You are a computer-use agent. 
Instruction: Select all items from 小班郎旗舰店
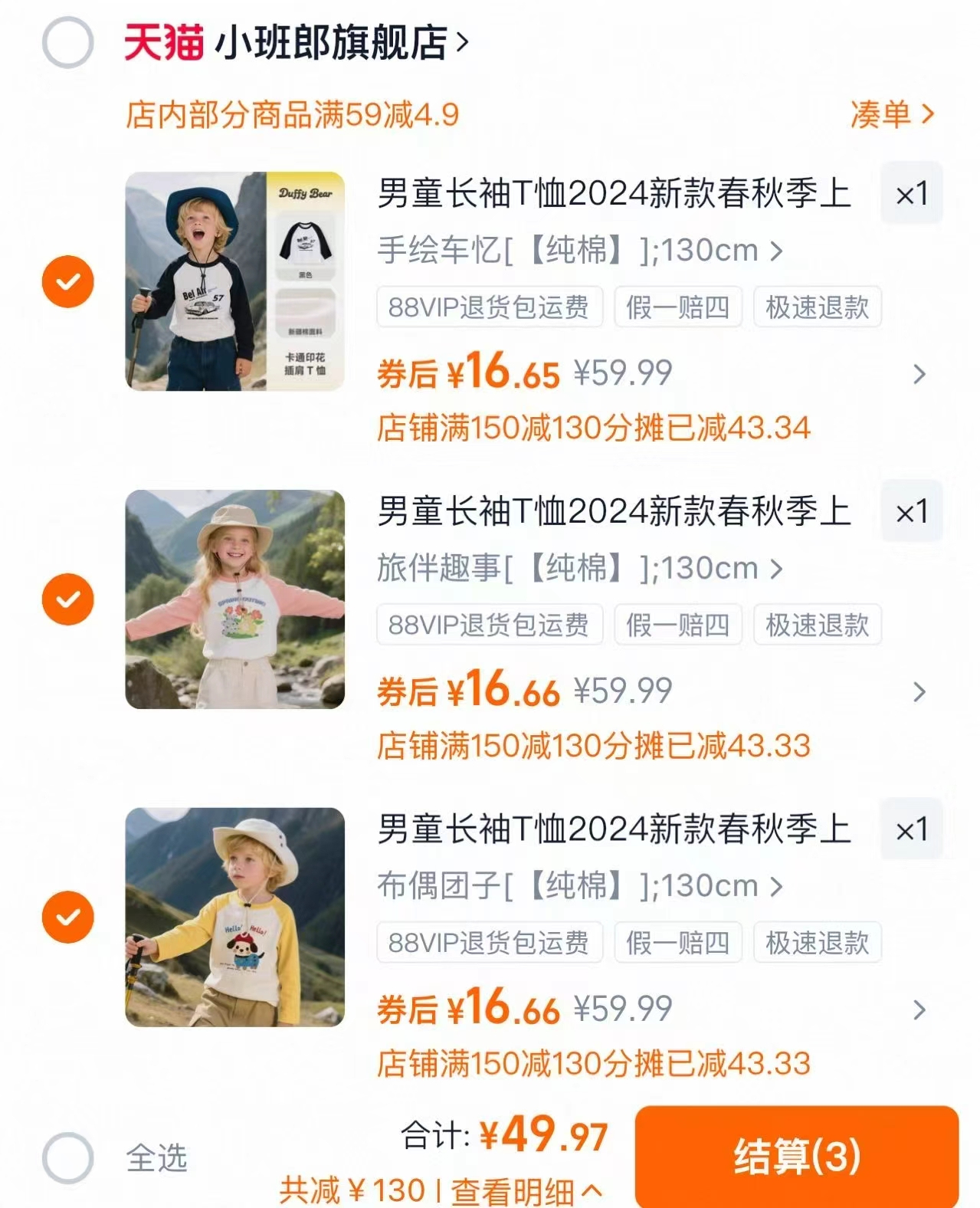coord(67,43)
